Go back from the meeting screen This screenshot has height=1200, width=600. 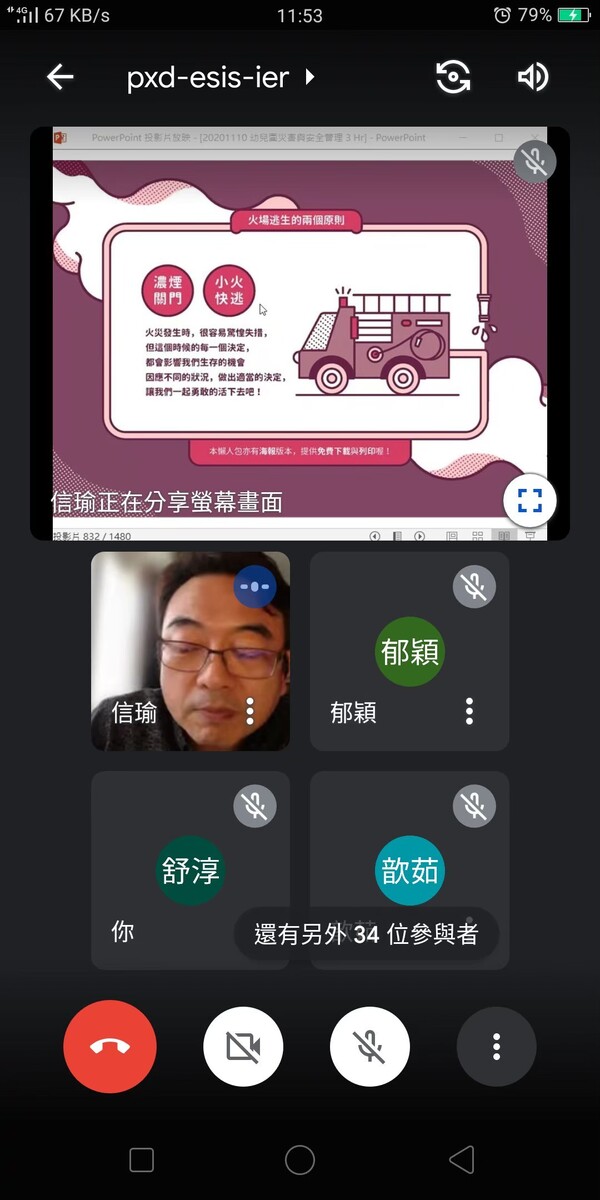tap(61, 77)
